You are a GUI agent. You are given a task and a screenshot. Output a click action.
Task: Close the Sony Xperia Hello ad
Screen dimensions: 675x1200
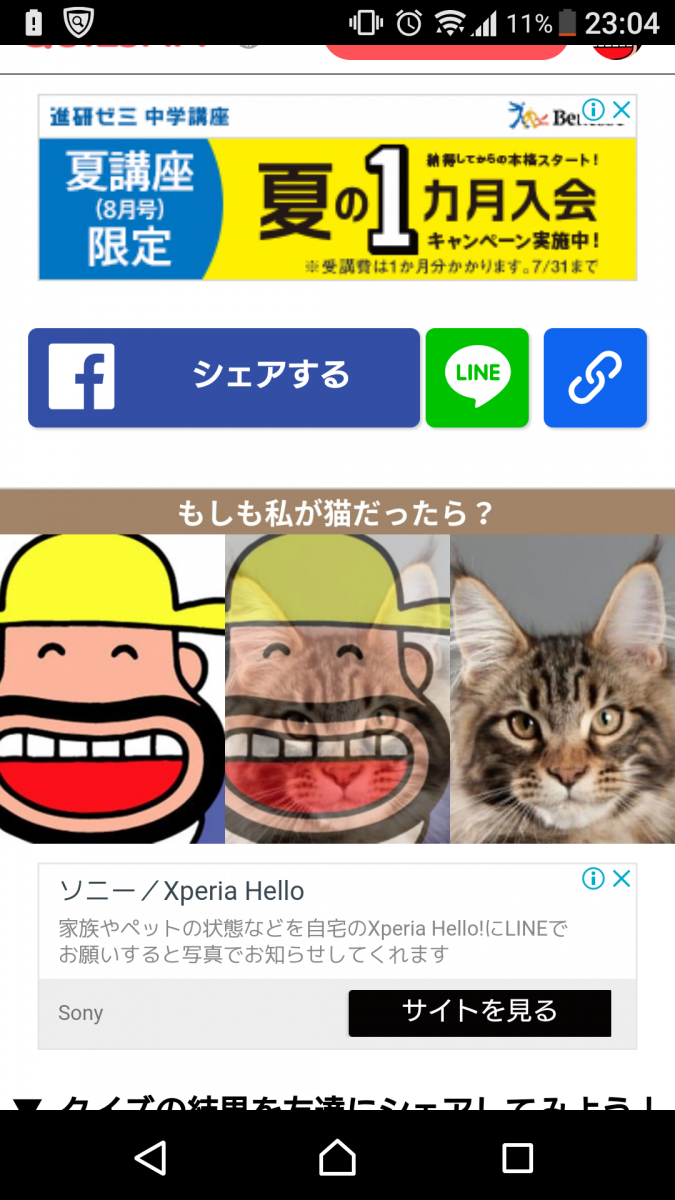621,879
